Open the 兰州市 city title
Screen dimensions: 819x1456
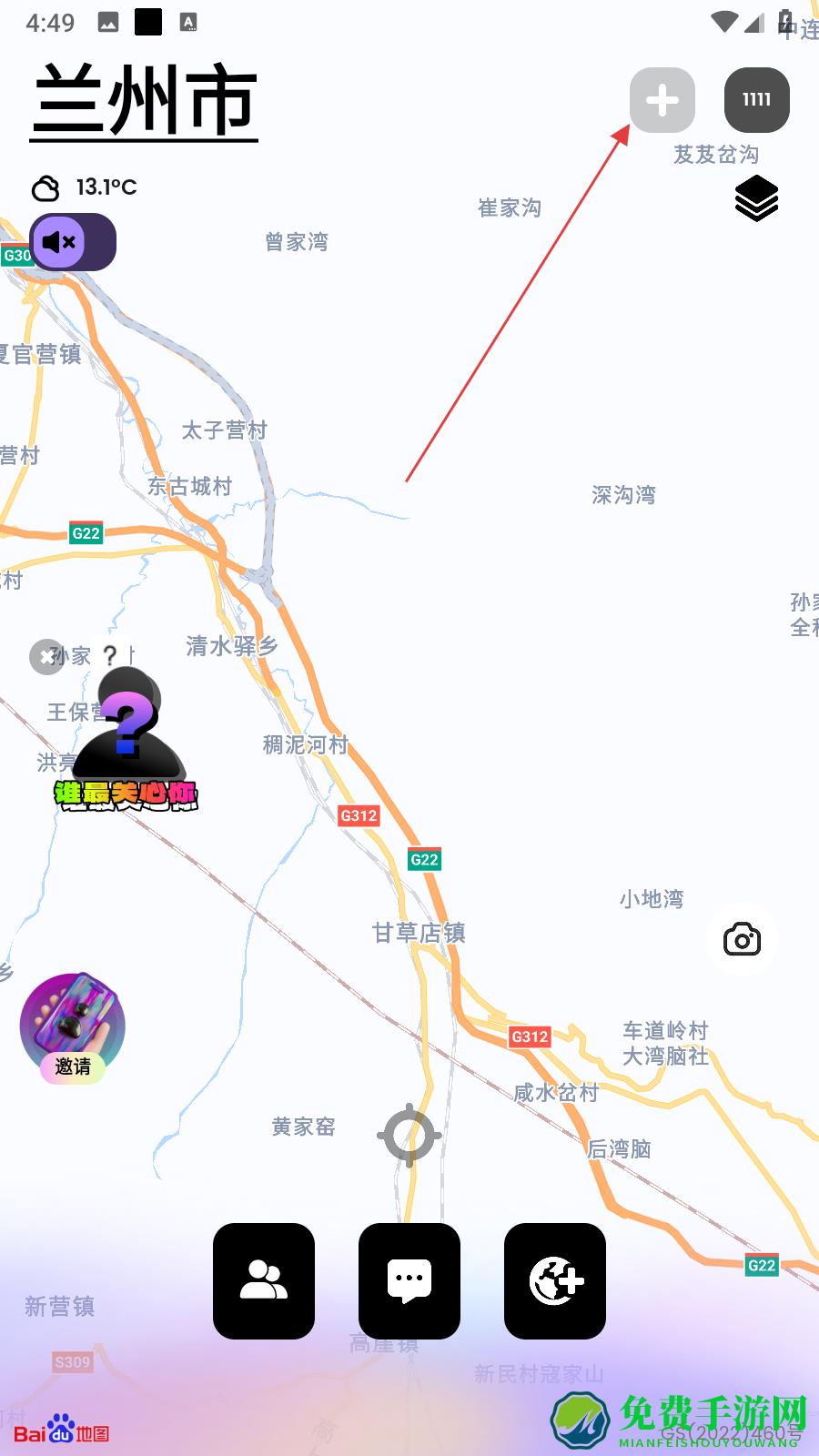pos(144,100)
